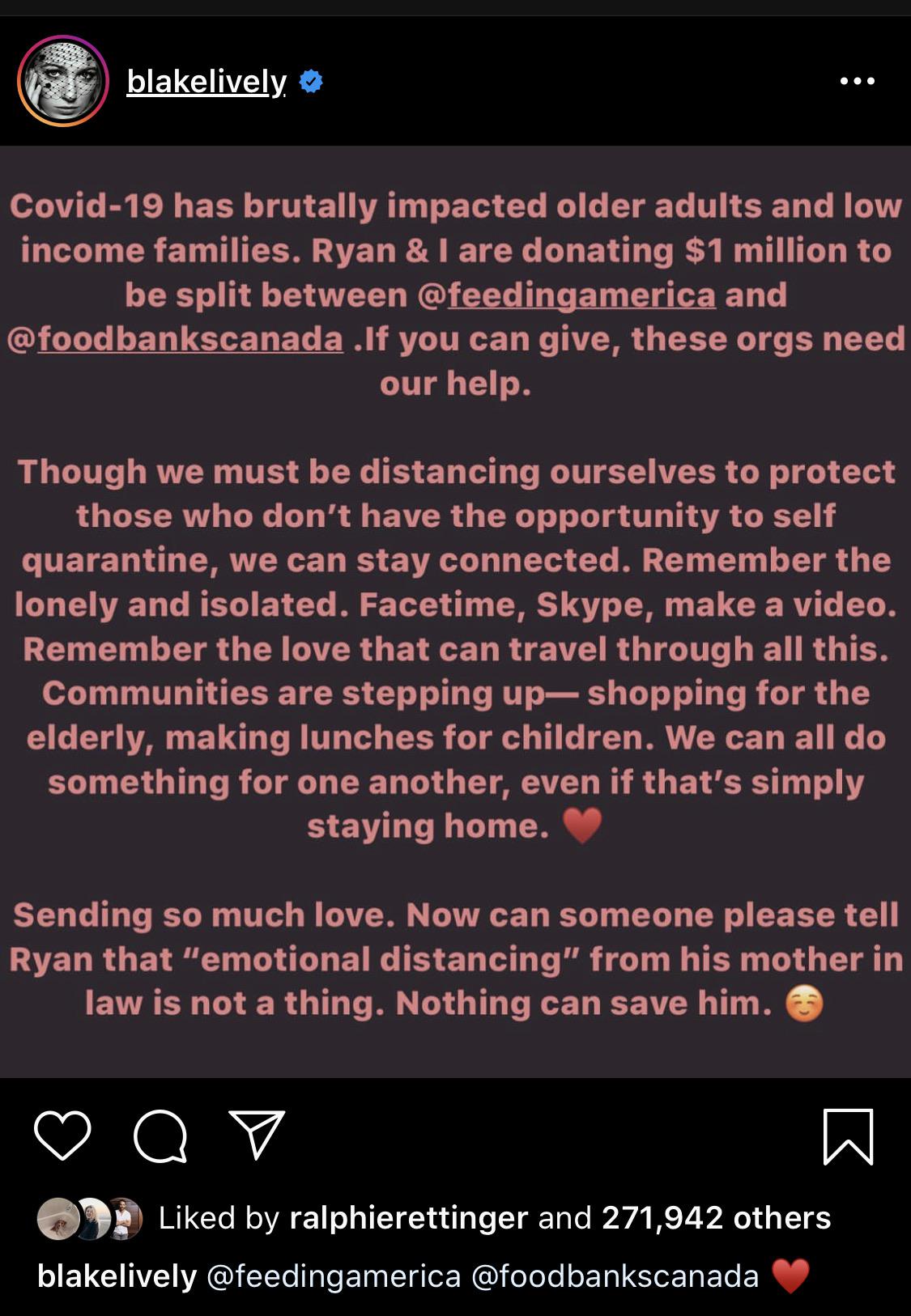
Task: Like this post with the heart icon
Action: [62, 1136]
